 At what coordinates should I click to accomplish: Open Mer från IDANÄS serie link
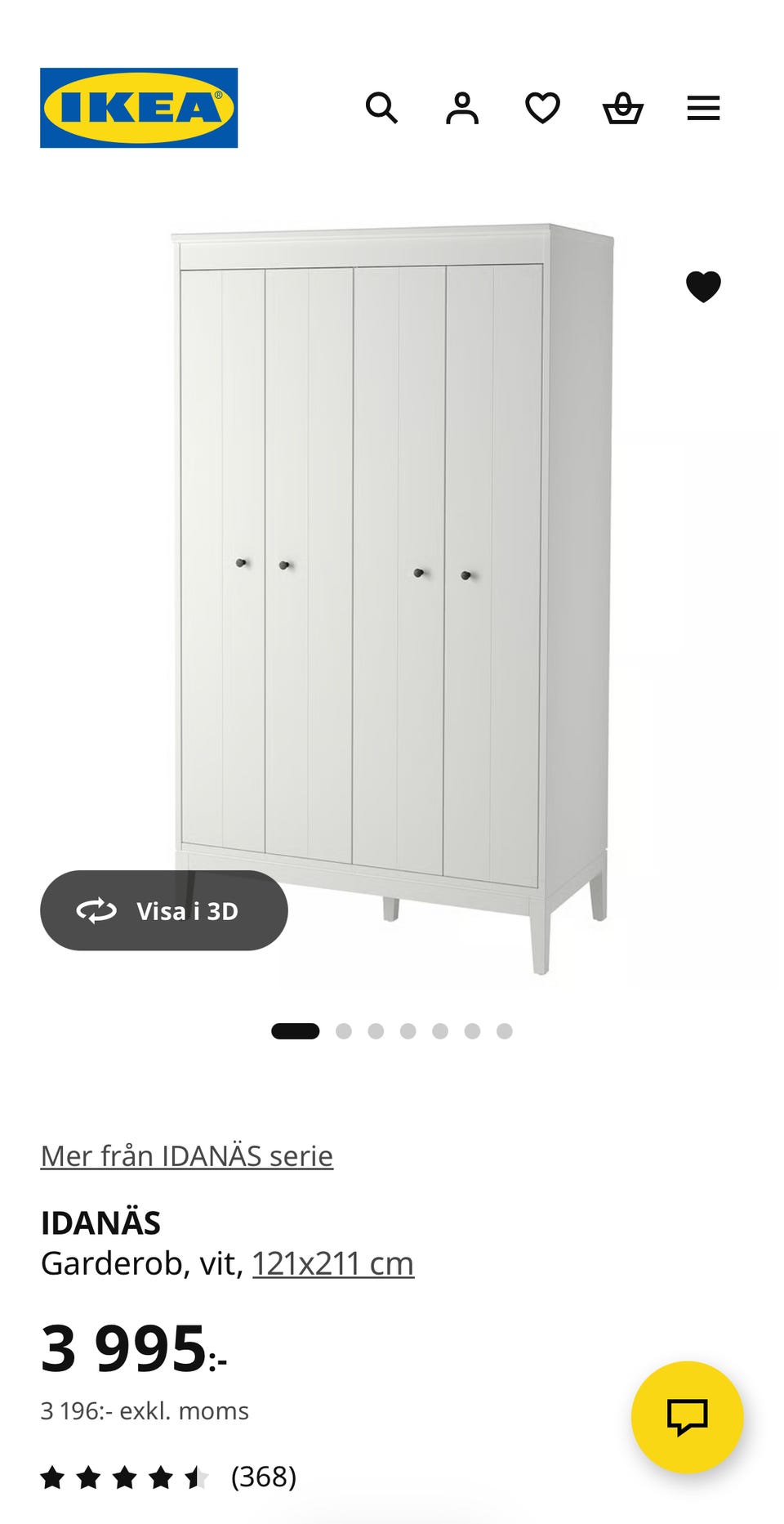click(187, 1155)
